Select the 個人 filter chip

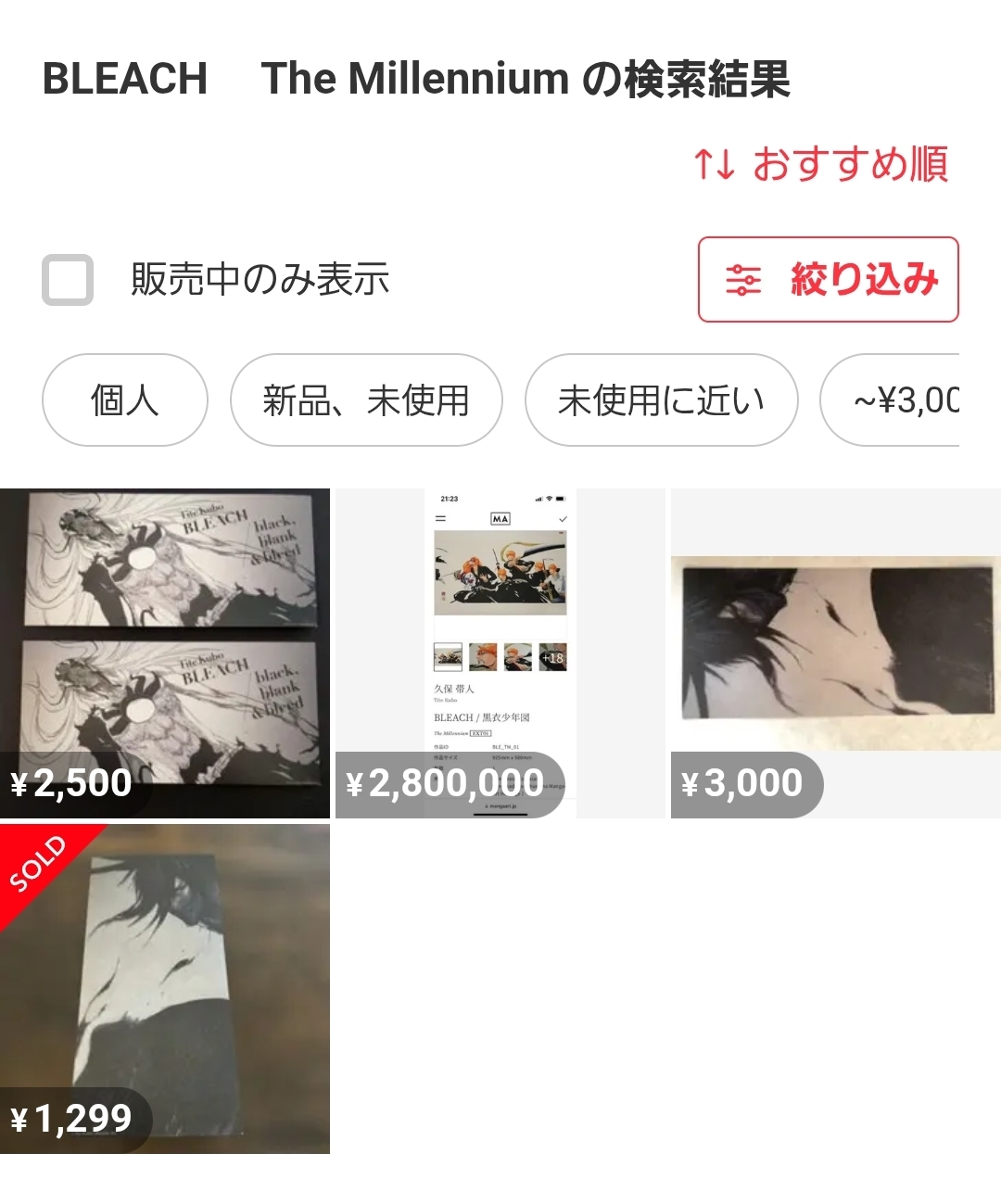[x=125, y=400]
